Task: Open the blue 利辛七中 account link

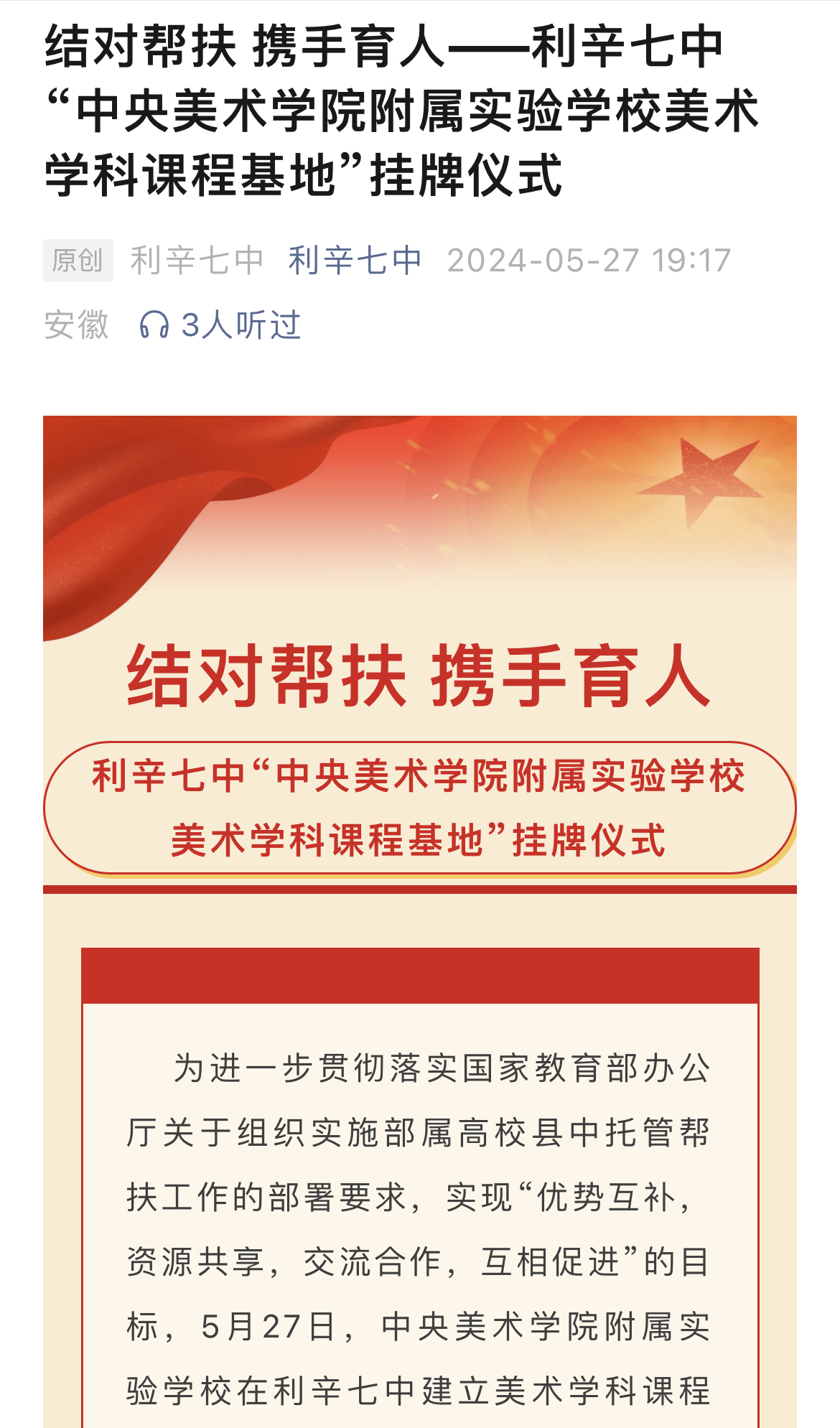Action: click(x=355, y=261)
